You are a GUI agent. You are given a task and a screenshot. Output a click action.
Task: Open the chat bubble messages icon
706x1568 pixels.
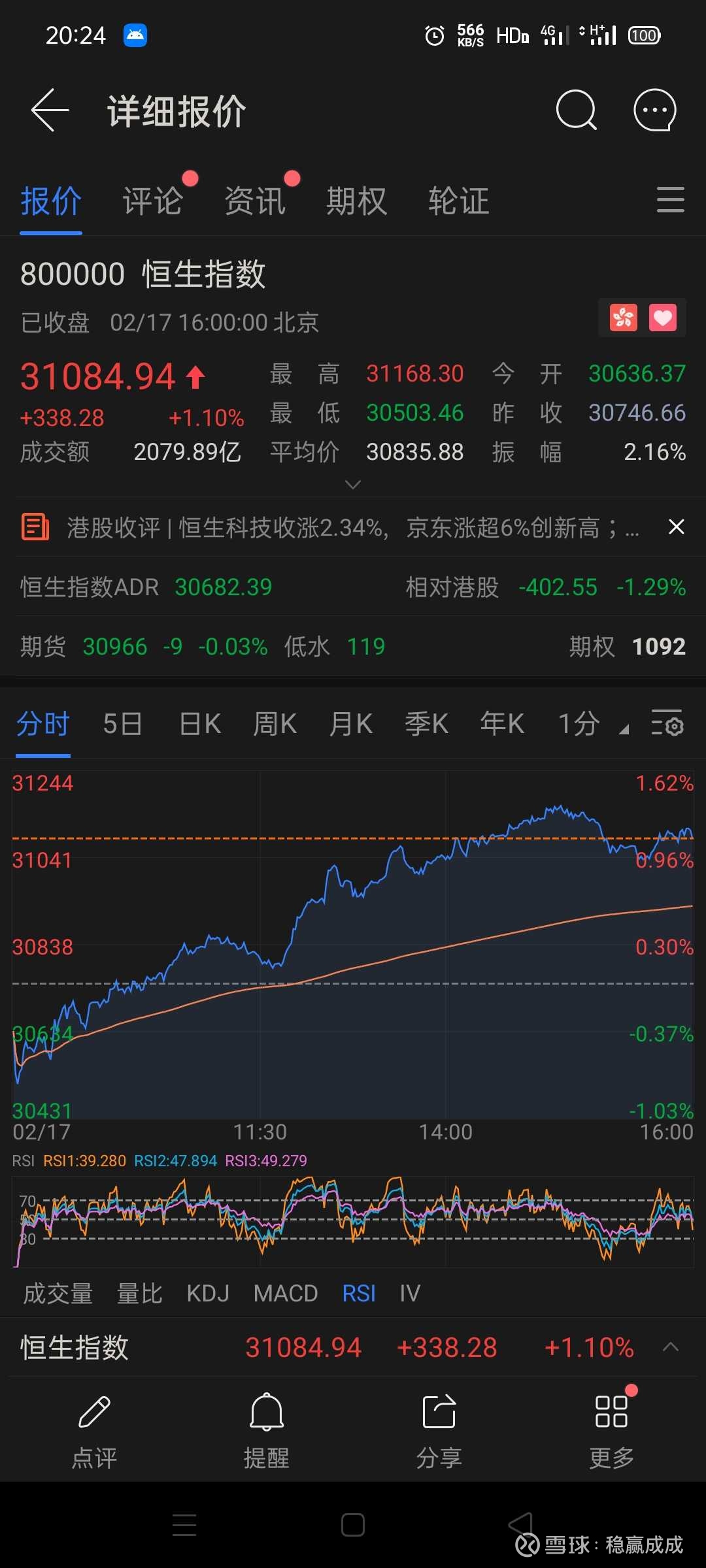pos(654,110)
